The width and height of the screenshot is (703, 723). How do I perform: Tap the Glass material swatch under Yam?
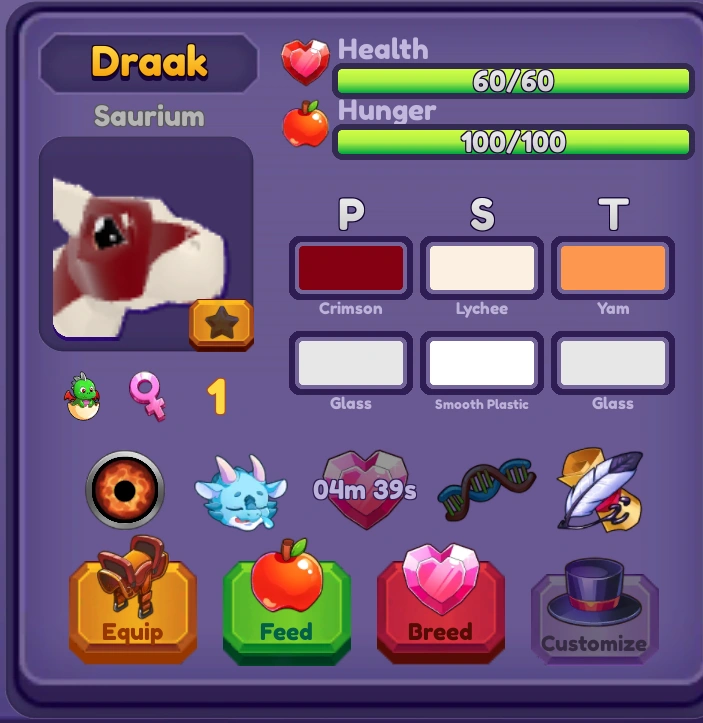(x=613, y=363)
